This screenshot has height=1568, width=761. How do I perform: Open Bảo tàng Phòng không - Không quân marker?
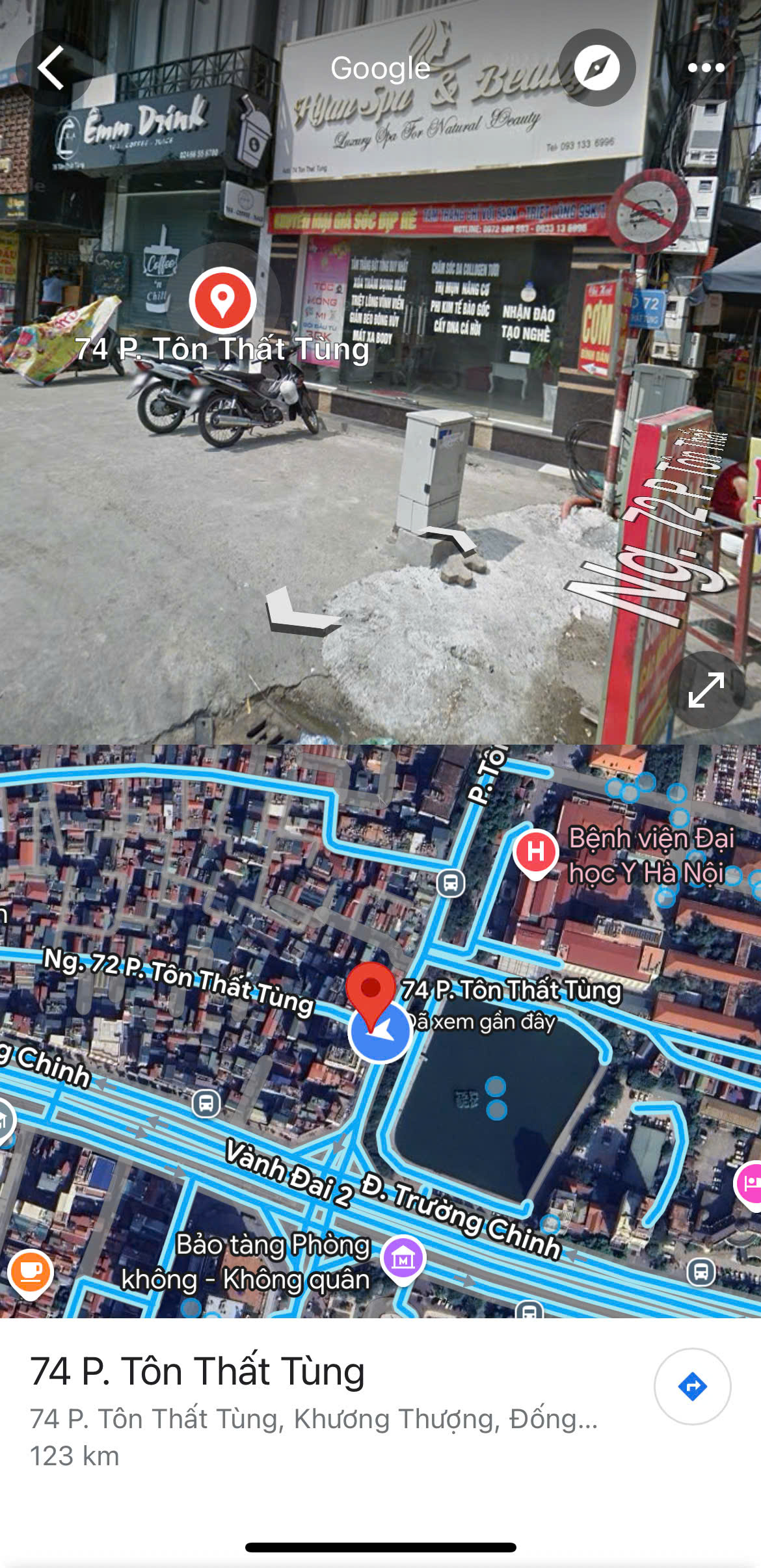coord(403,1257)
